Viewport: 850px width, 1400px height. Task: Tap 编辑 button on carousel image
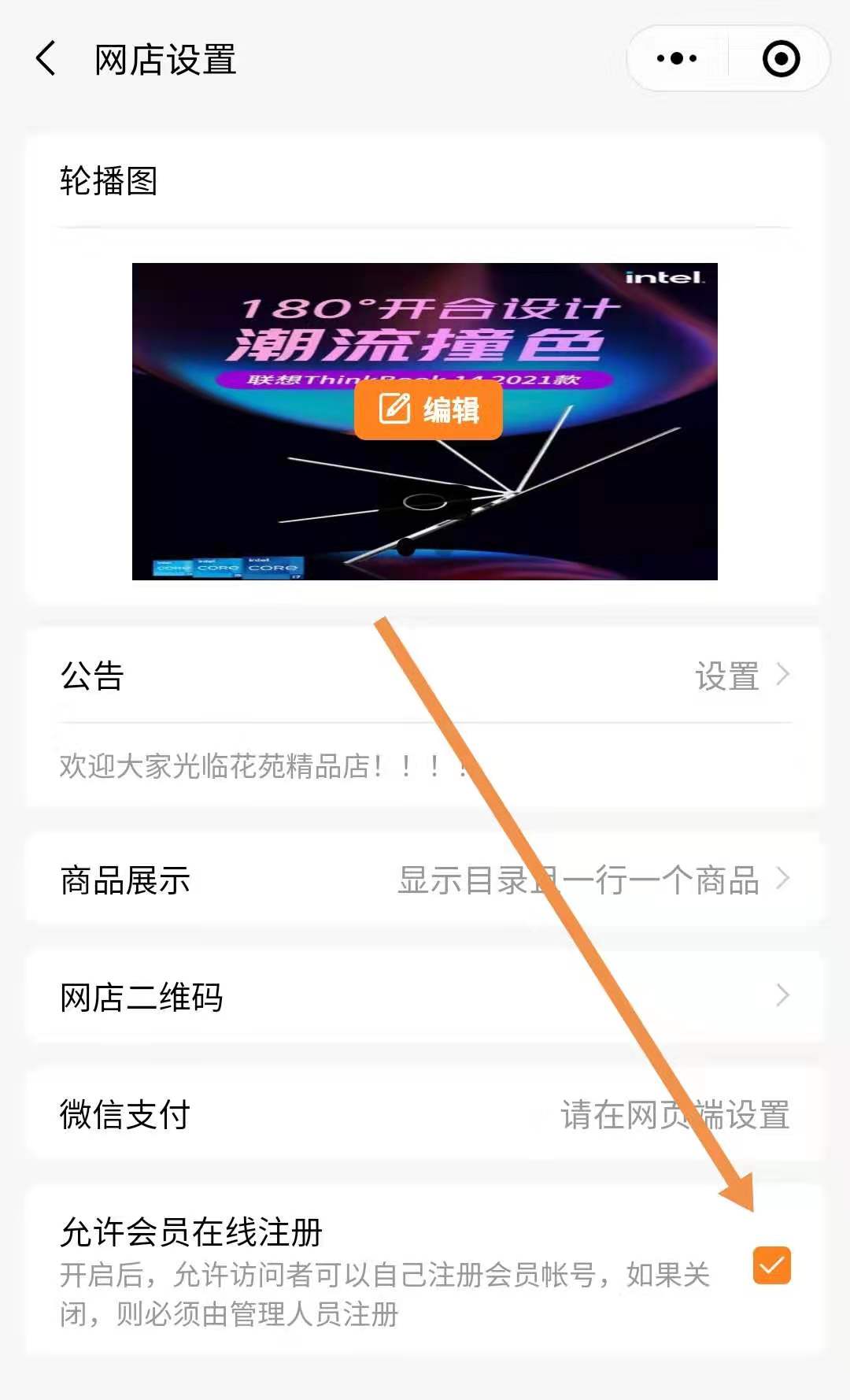428,409
